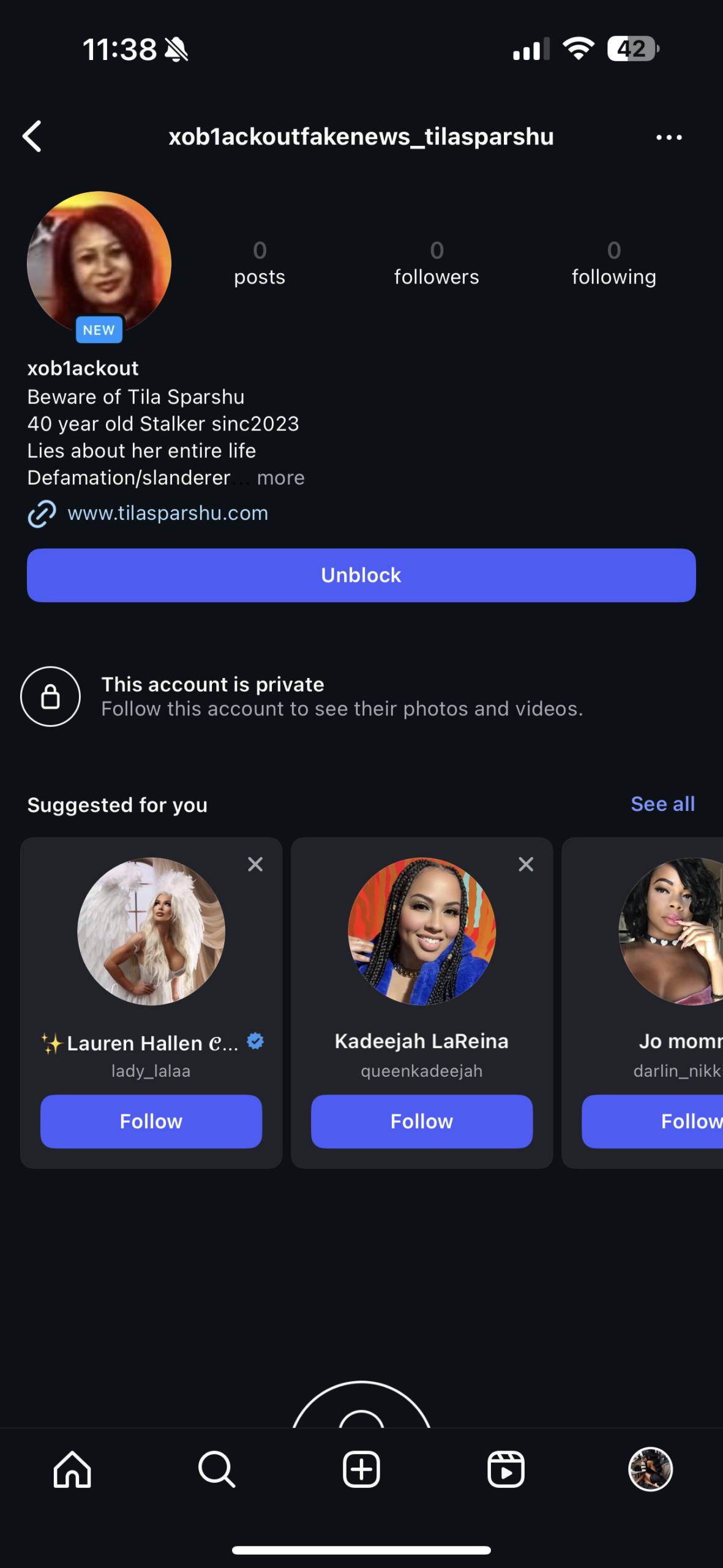The width and height of the screenshot is (723, 1568).
Task: Dismiss the Kadeejah LaReina suggestion
Action: 526,864
